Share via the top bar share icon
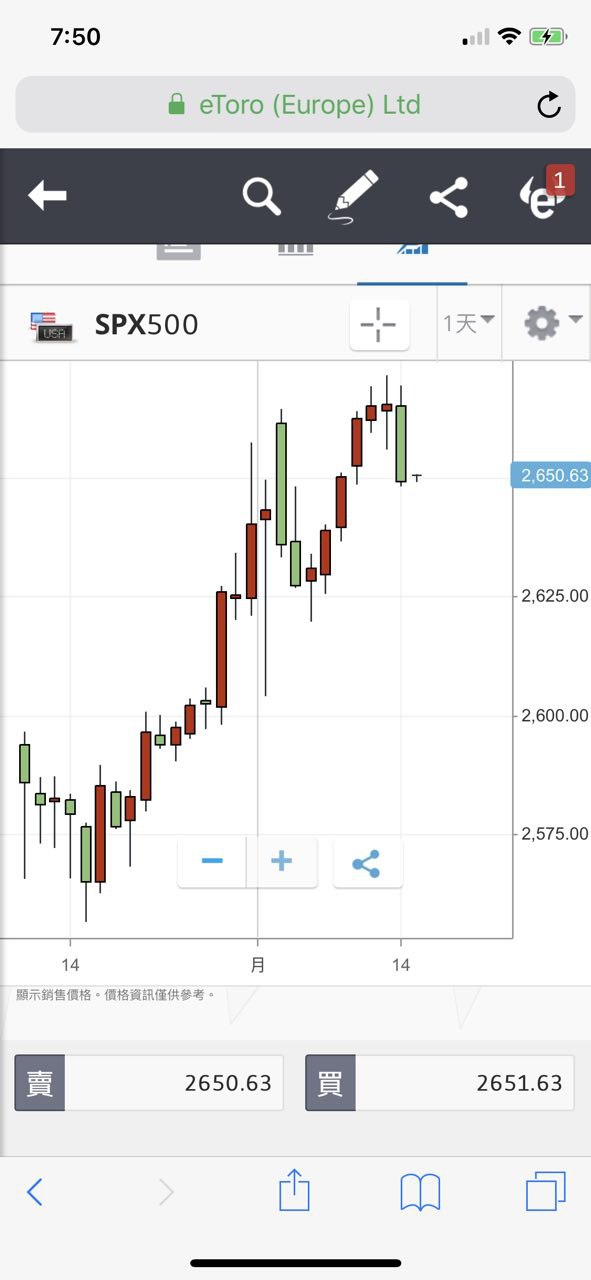 click(x=449, y=197)
